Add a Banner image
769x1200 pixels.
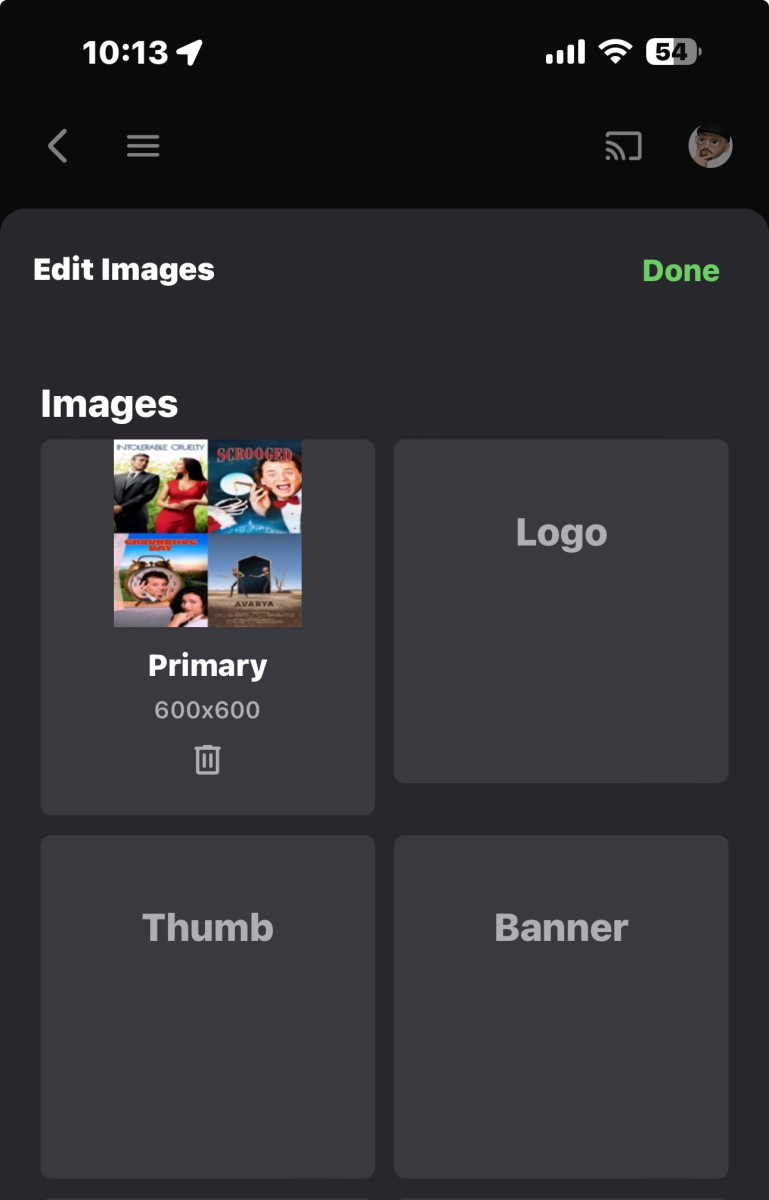(561, 1005)
